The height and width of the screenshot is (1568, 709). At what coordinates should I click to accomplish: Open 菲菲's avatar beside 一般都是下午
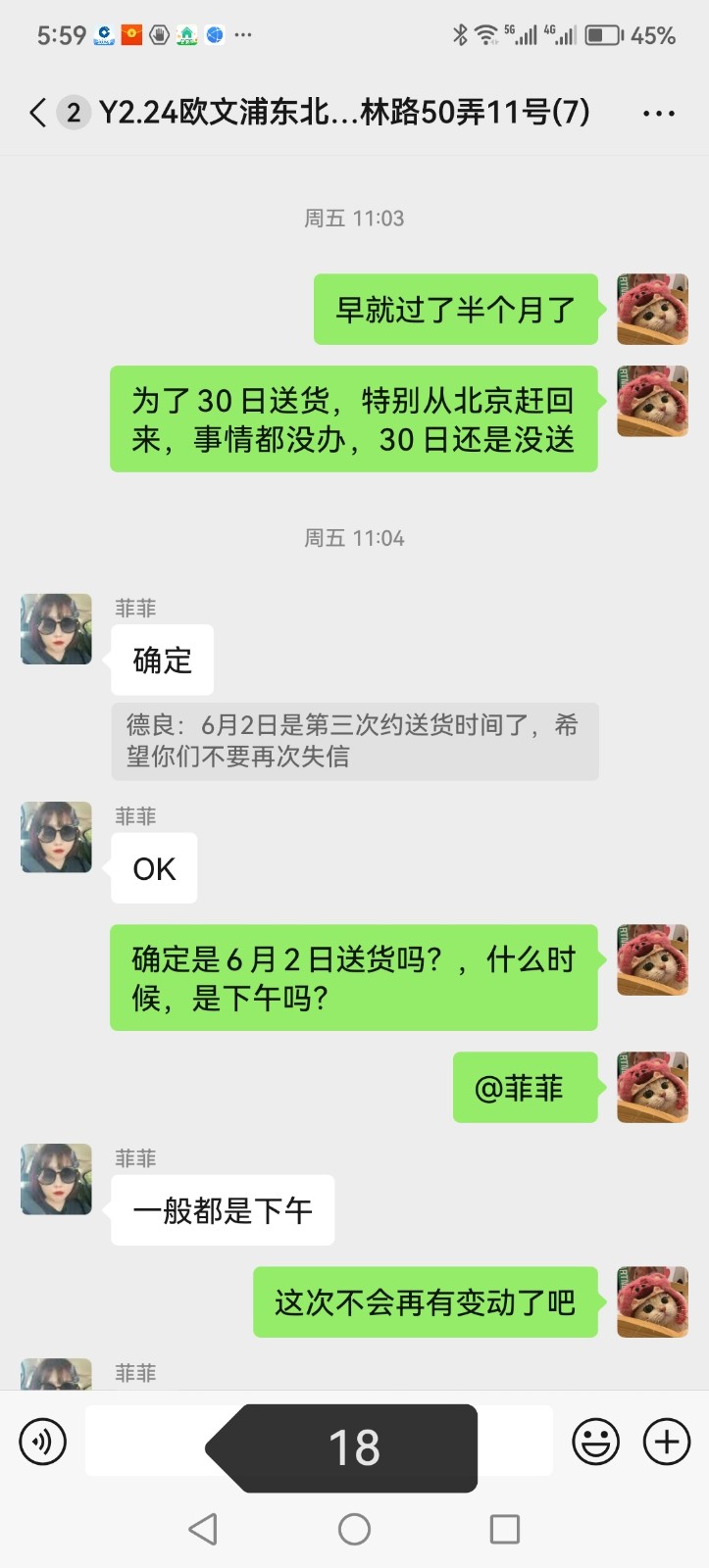point(57,1179)
